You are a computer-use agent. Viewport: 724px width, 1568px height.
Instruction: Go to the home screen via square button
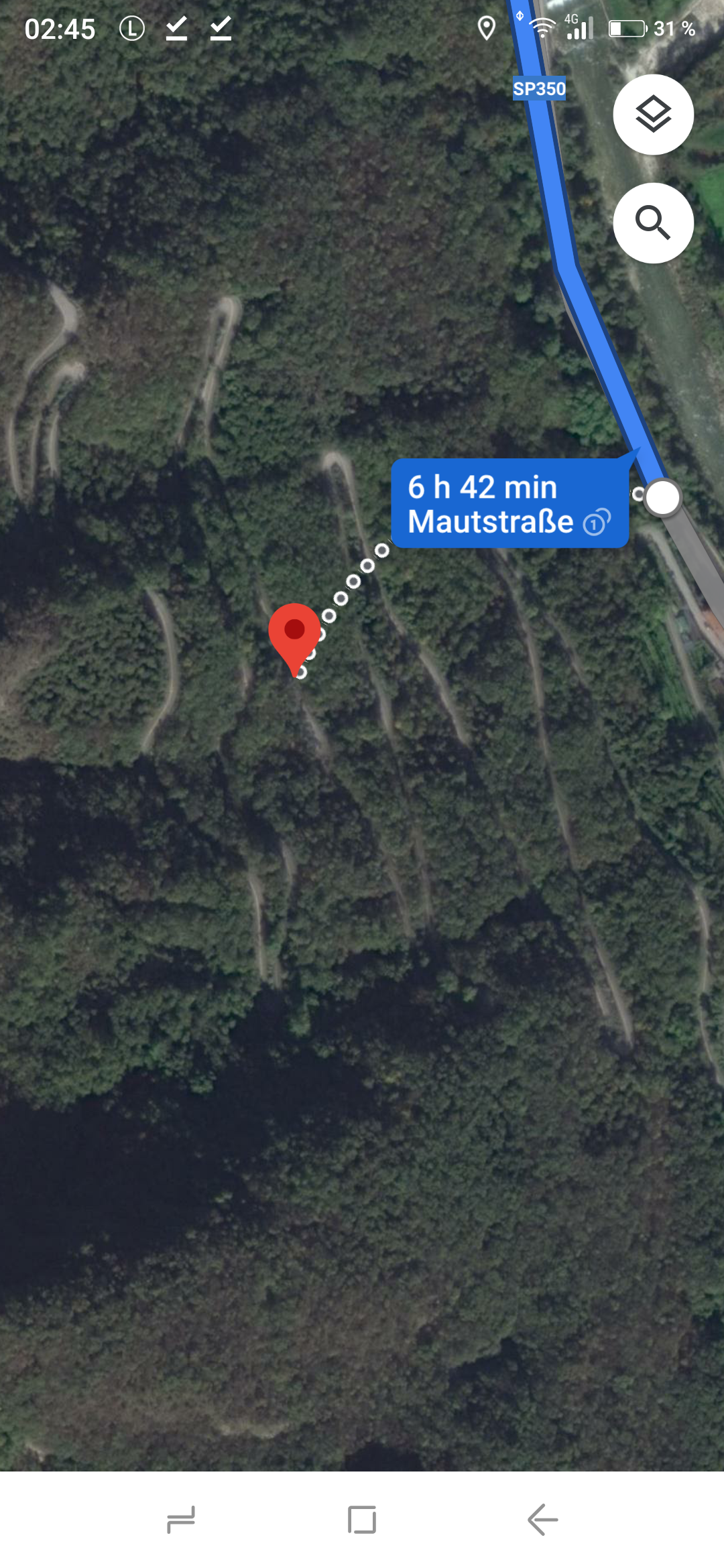click(x=362, y=1519)
